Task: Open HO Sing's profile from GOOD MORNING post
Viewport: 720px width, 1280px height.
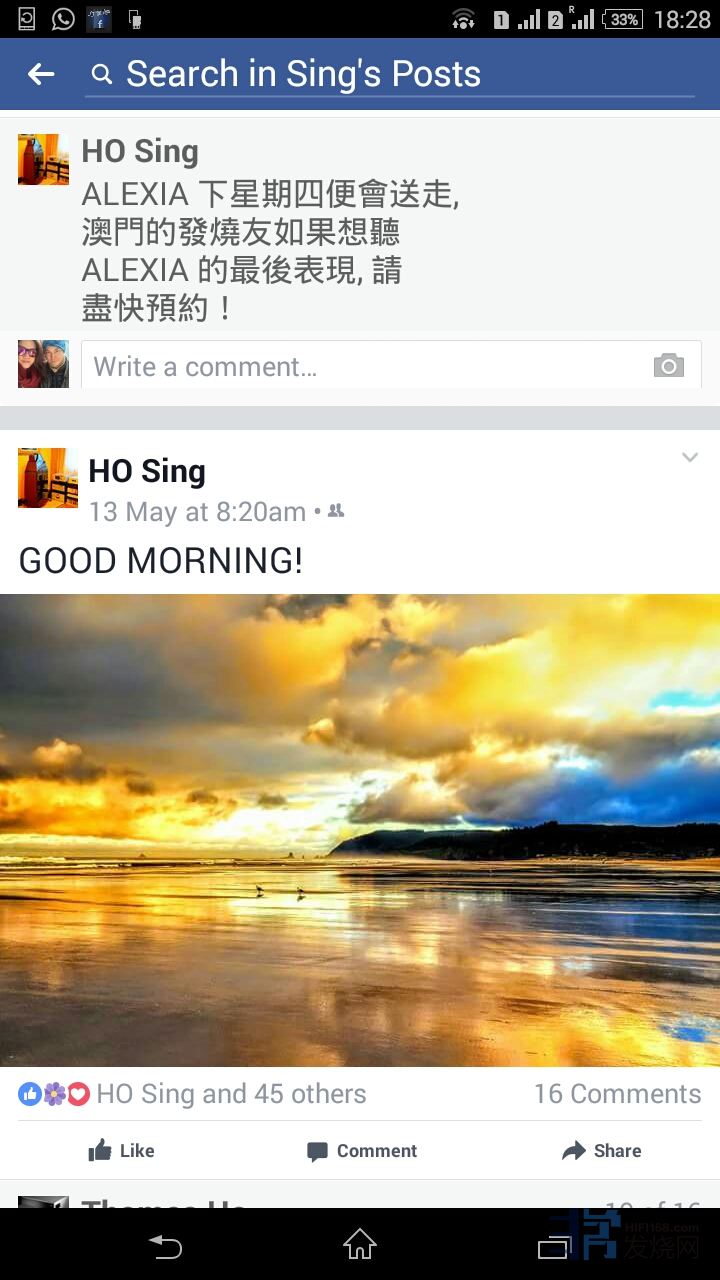Action: tap(147, 471)
